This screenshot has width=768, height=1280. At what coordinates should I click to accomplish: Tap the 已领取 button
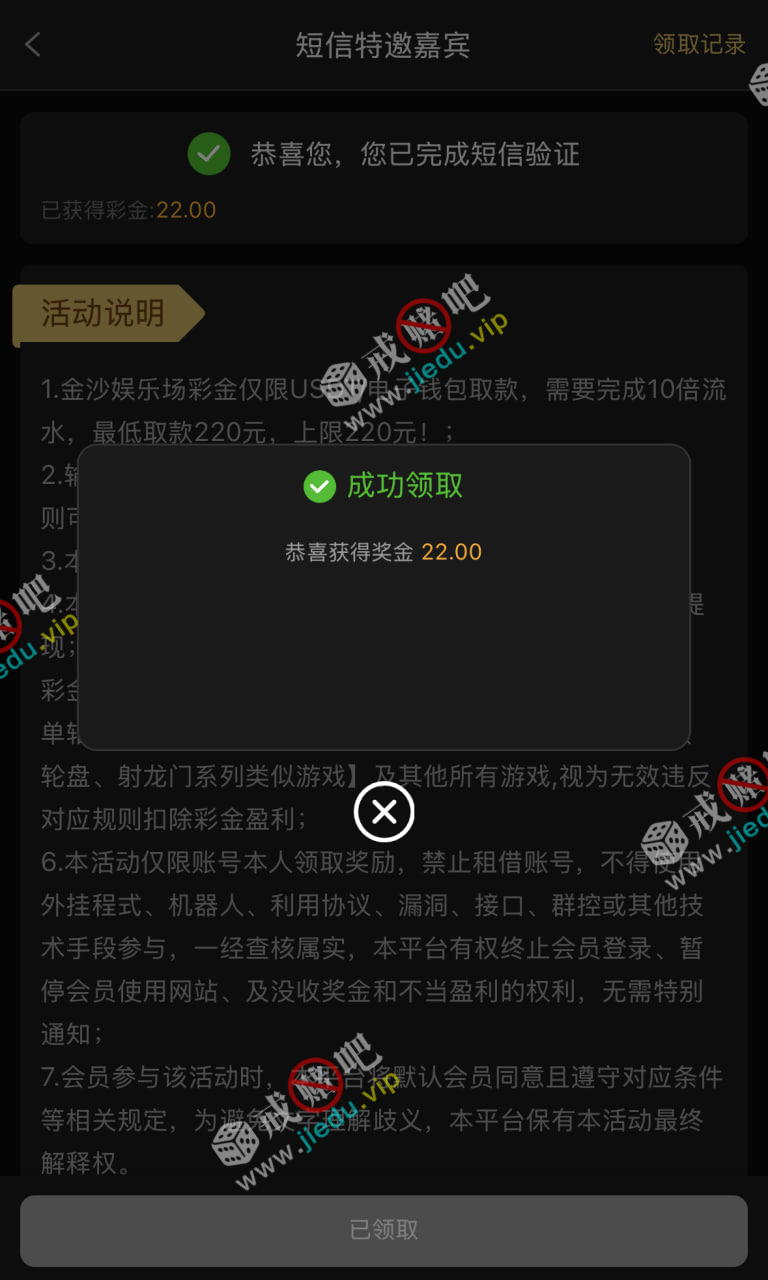(384, 1230)
